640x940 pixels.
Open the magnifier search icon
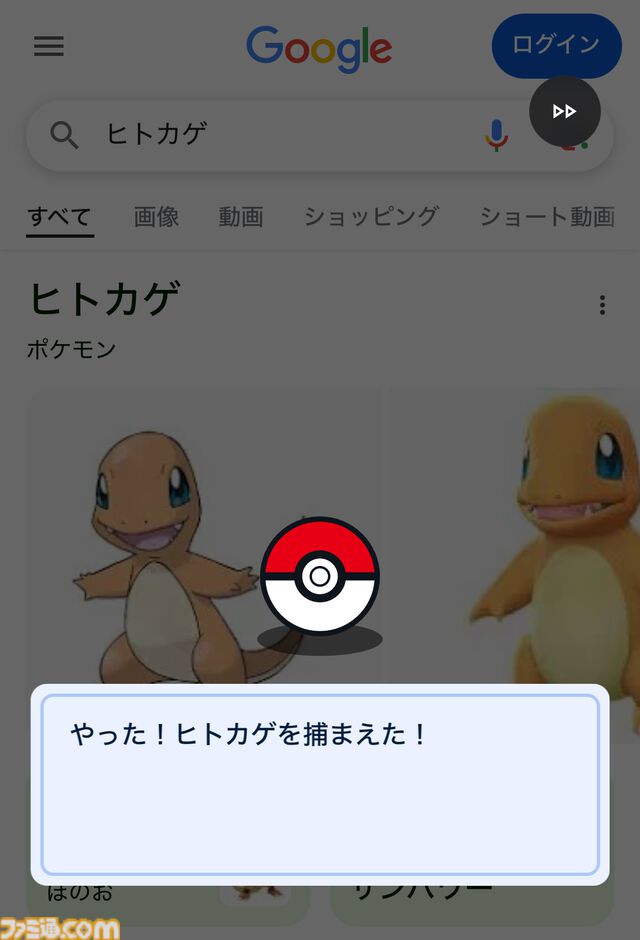coord(65,135)
